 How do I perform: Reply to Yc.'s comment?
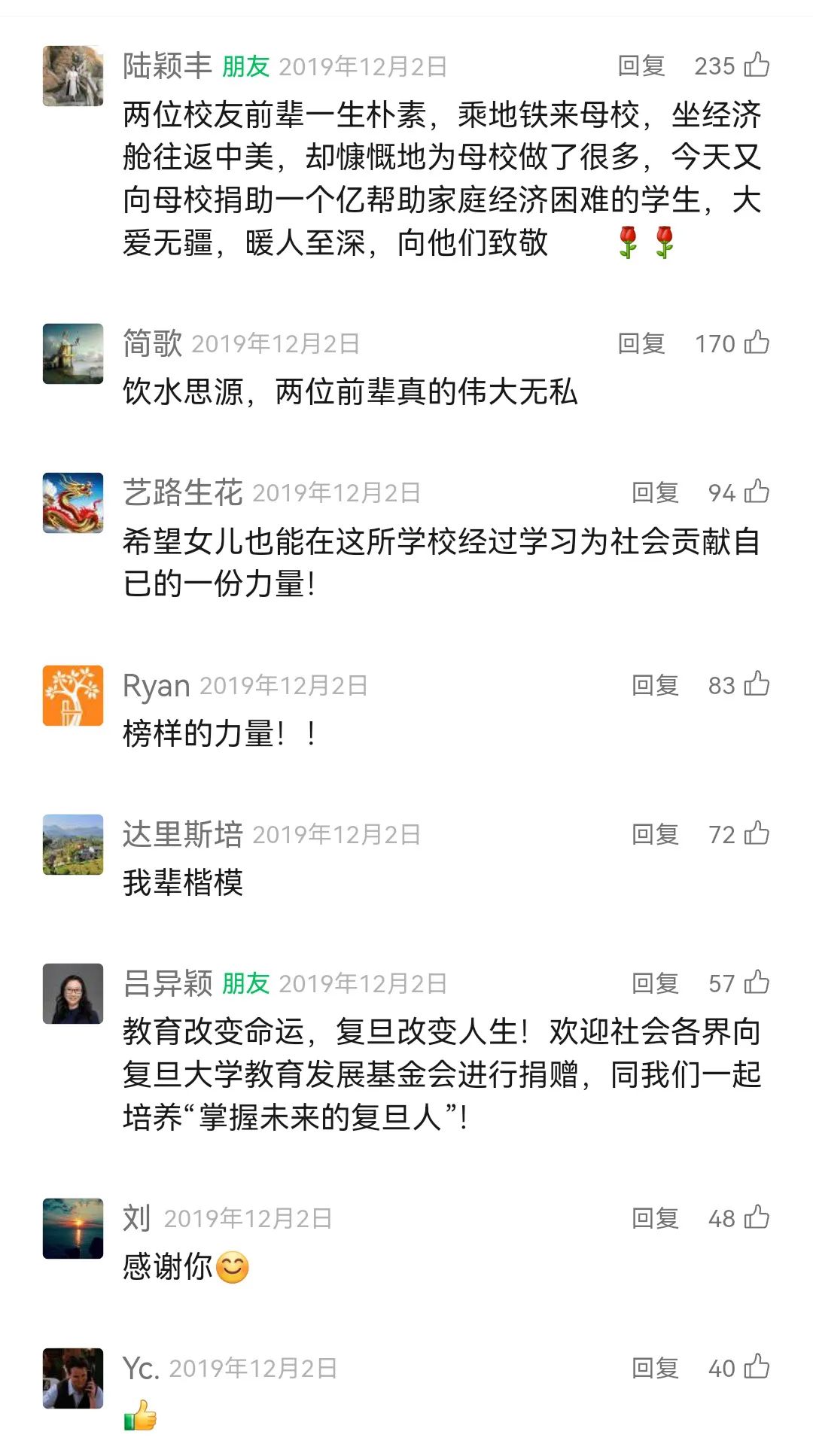pos(655,1368)
